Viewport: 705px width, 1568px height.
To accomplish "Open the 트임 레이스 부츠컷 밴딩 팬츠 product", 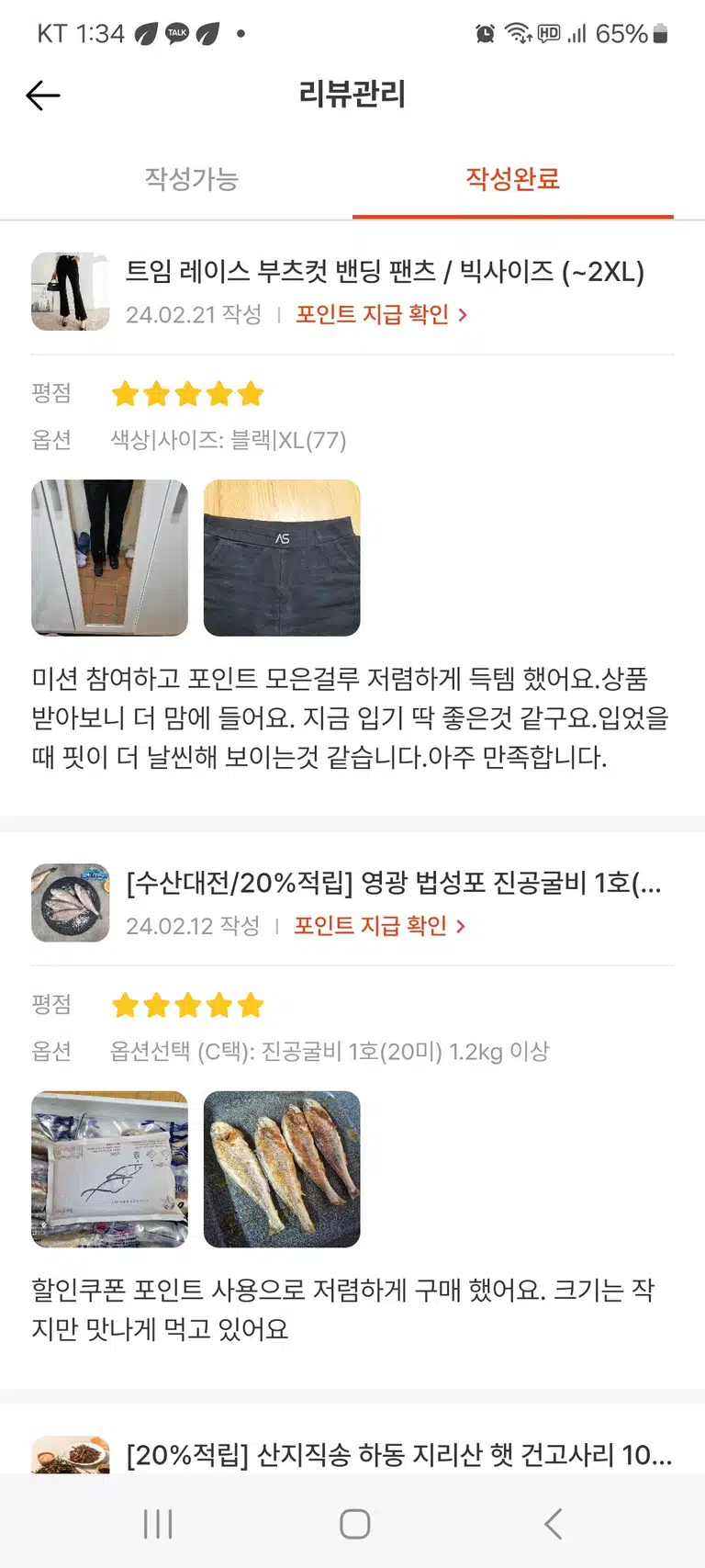I will tap(385, 271).
